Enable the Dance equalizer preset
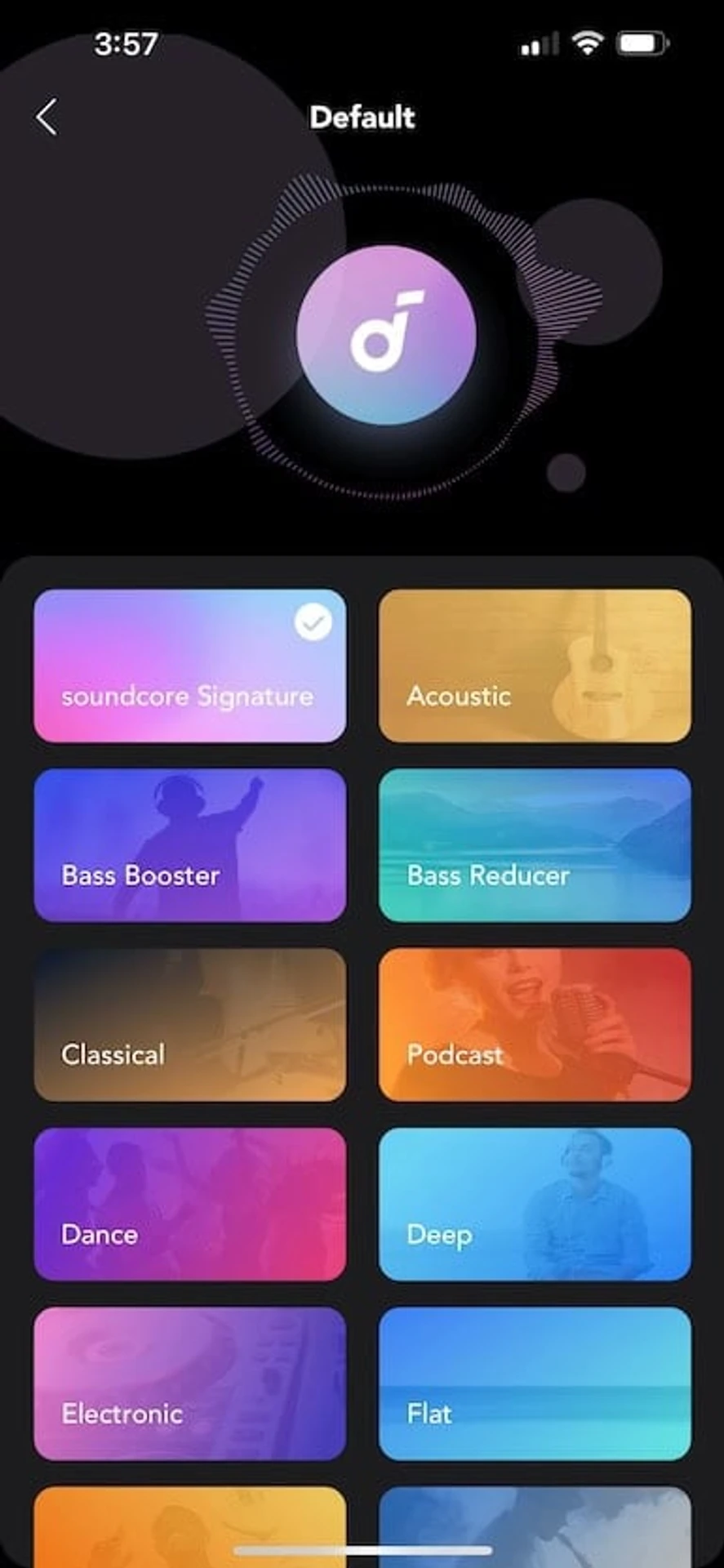Screen dimensions: 724x1568 click(x=189, y=1205)
